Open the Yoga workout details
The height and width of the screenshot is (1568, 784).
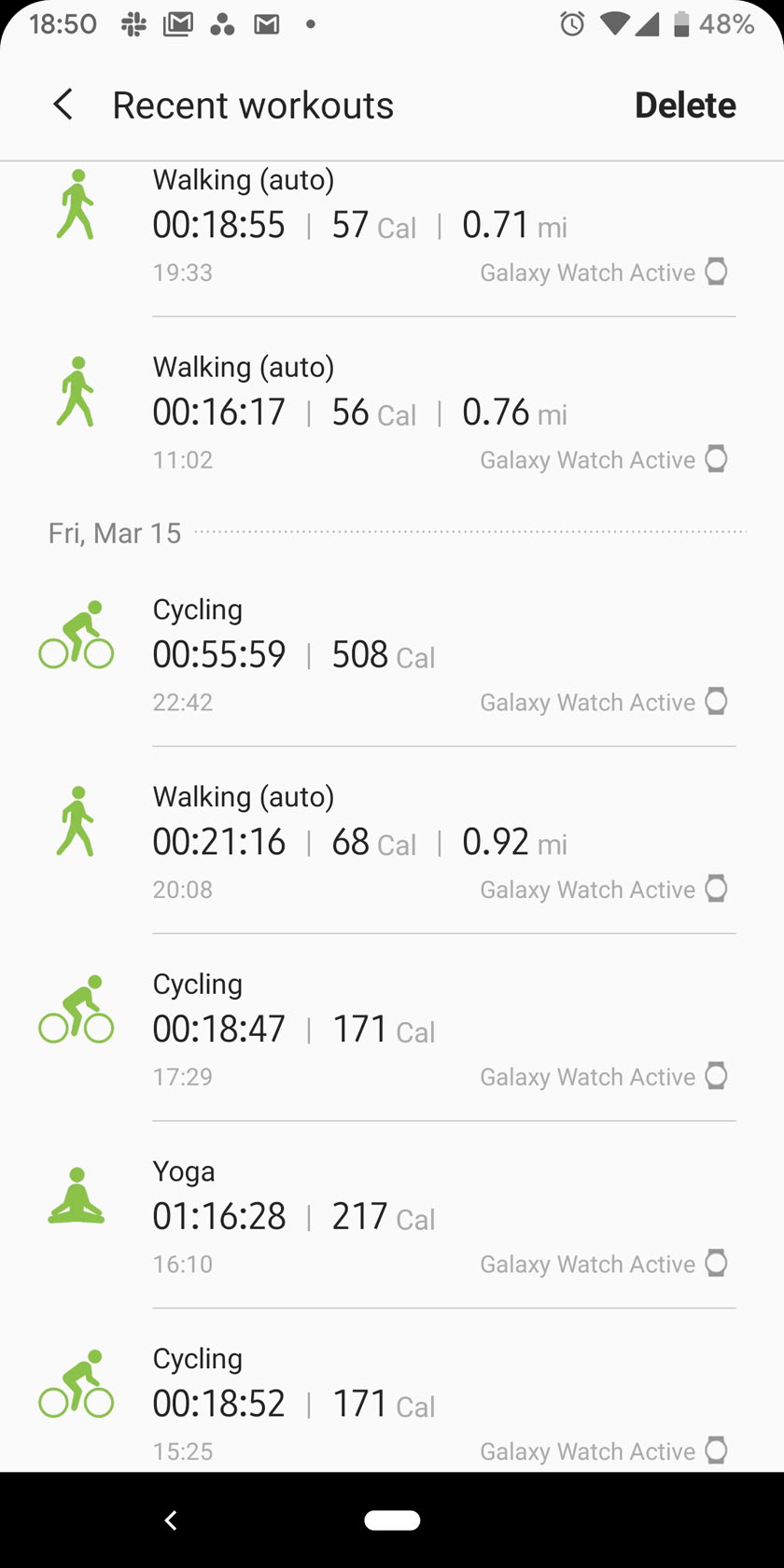pos(392,1216)
